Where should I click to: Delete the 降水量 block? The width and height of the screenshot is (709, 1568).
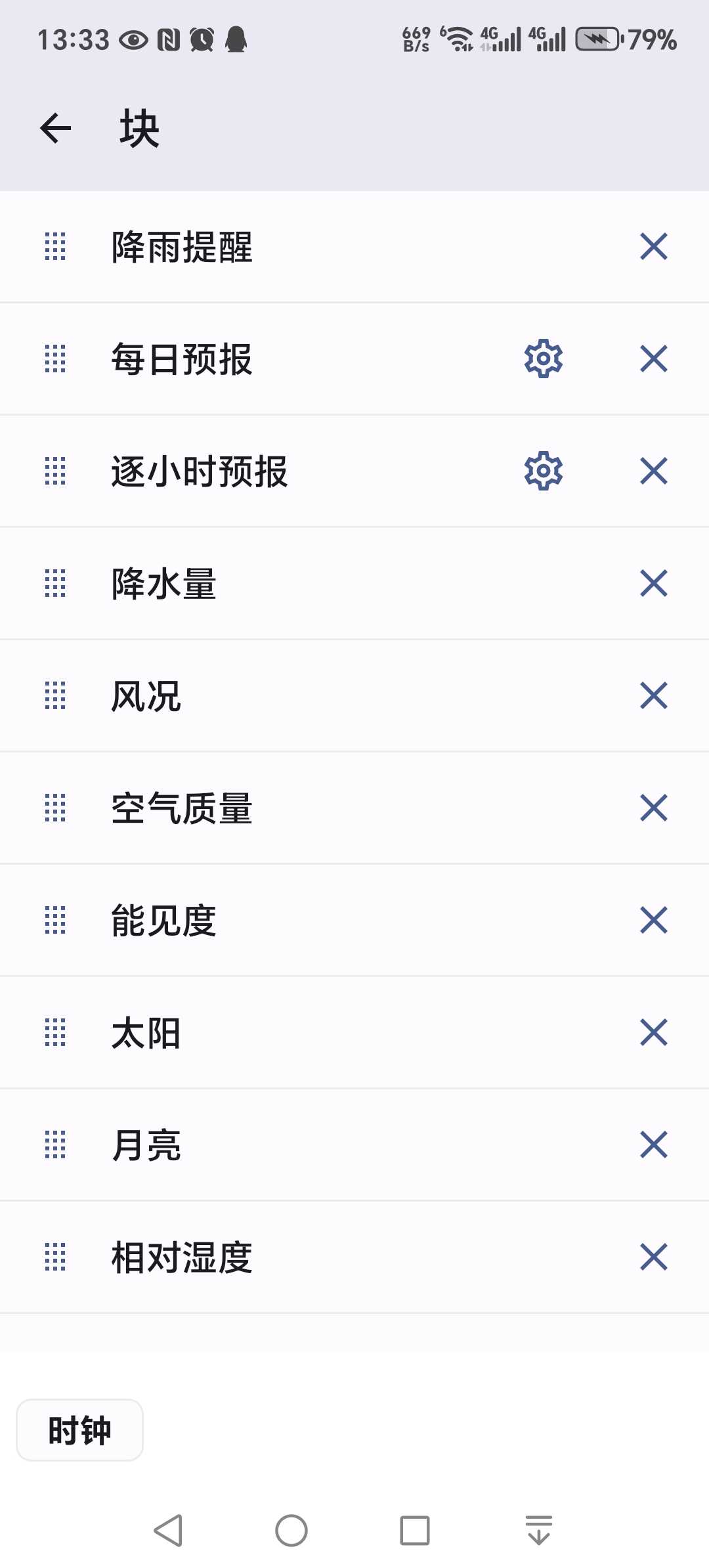(654, 583)
